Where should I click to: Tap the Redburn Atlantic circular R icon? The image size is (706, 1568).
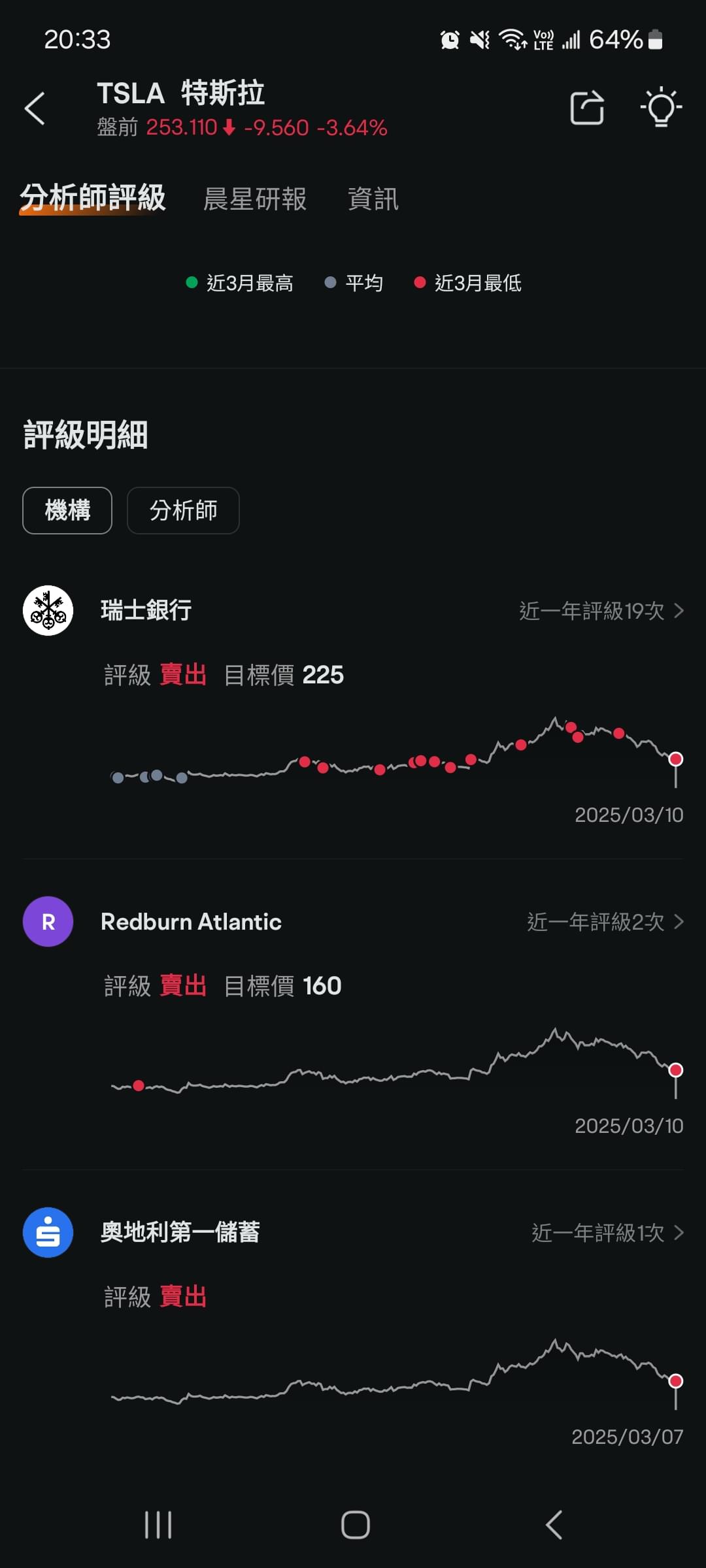click(x=48, y=922)
